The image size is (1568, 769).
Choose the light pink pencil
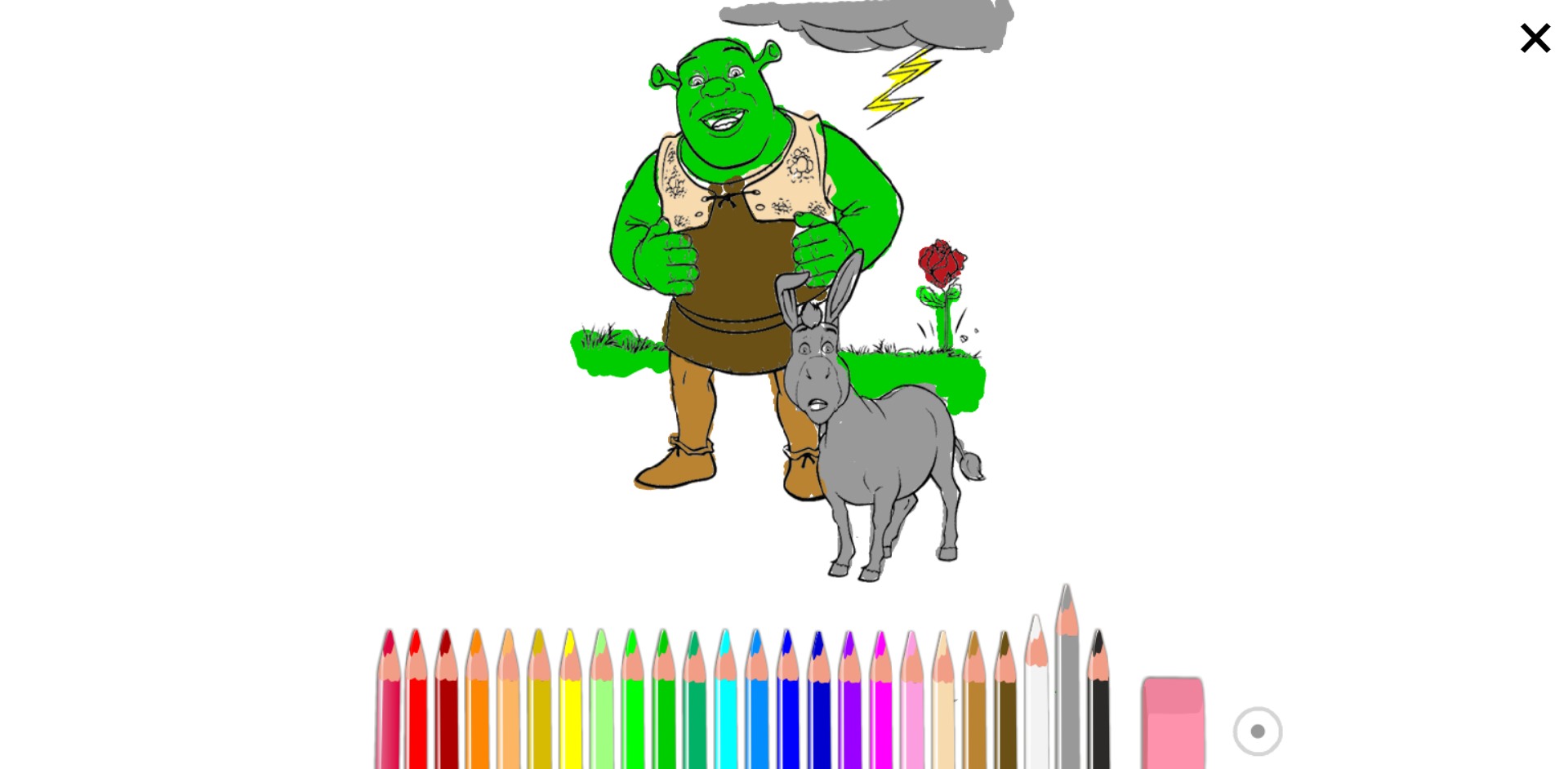pyautogui.click(x=913, y=710)
